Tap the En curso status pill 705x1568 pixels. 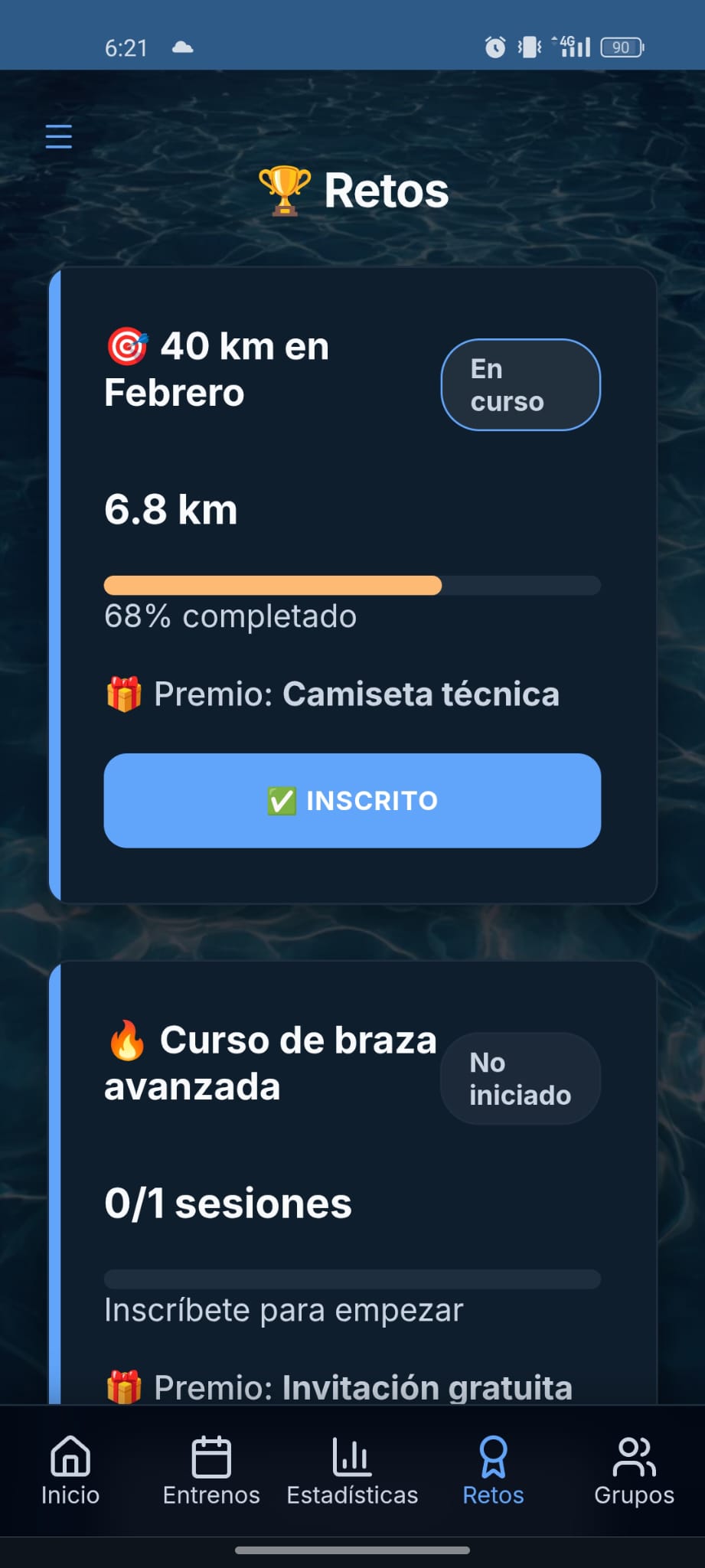(521, 385)
